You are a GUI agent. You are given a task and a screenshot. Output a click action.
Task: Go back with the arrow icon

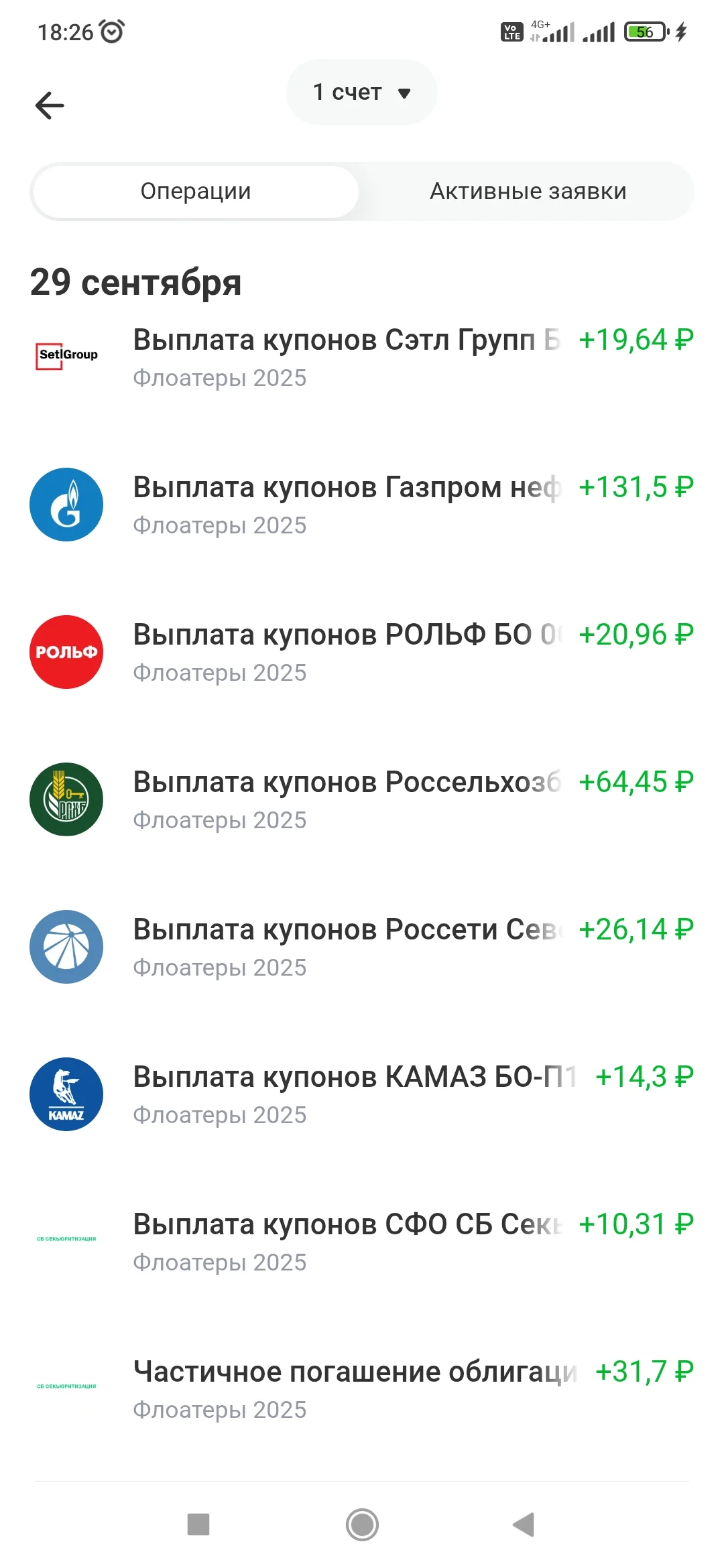click(50, 105)
